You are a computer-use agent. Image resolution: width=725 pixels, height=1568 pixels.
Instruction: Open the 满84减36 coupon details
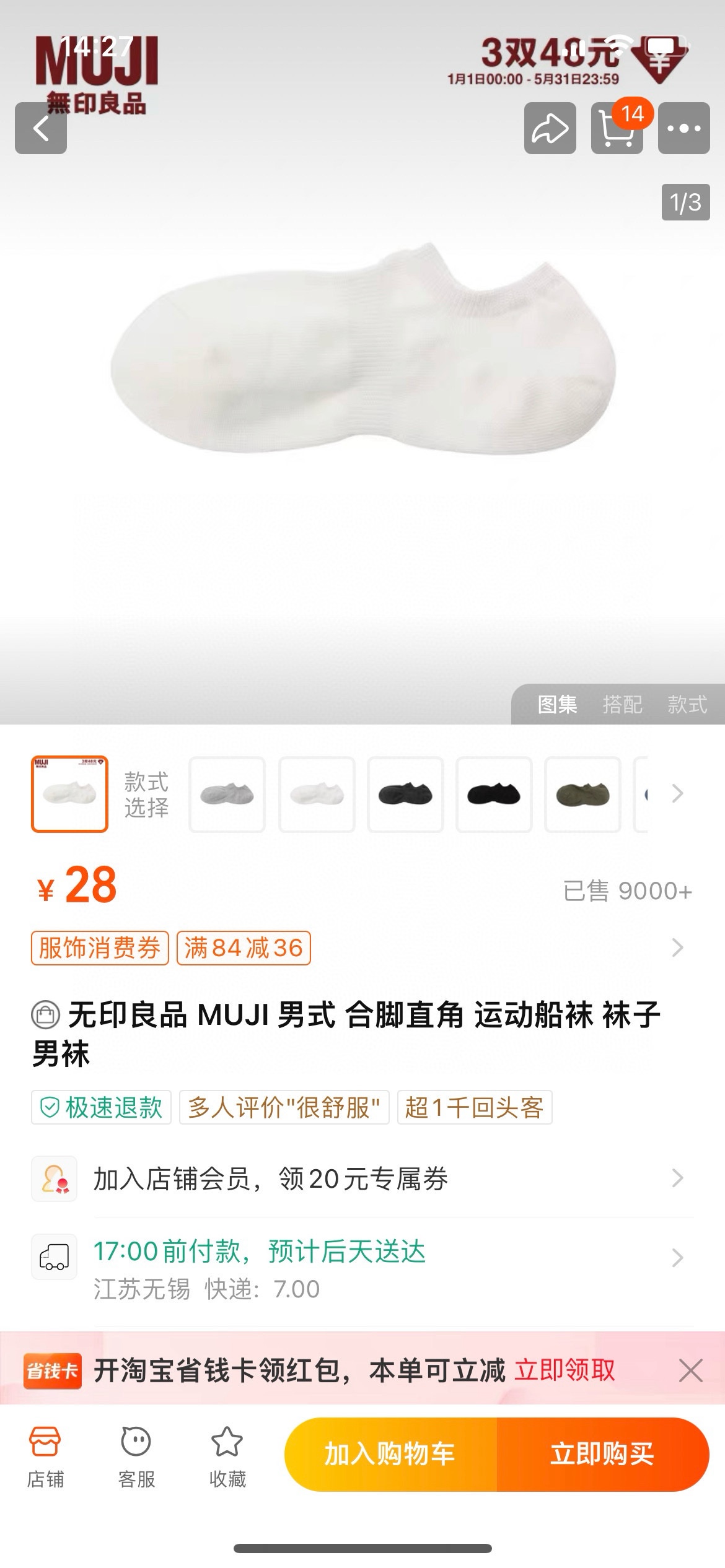(244, 948)
